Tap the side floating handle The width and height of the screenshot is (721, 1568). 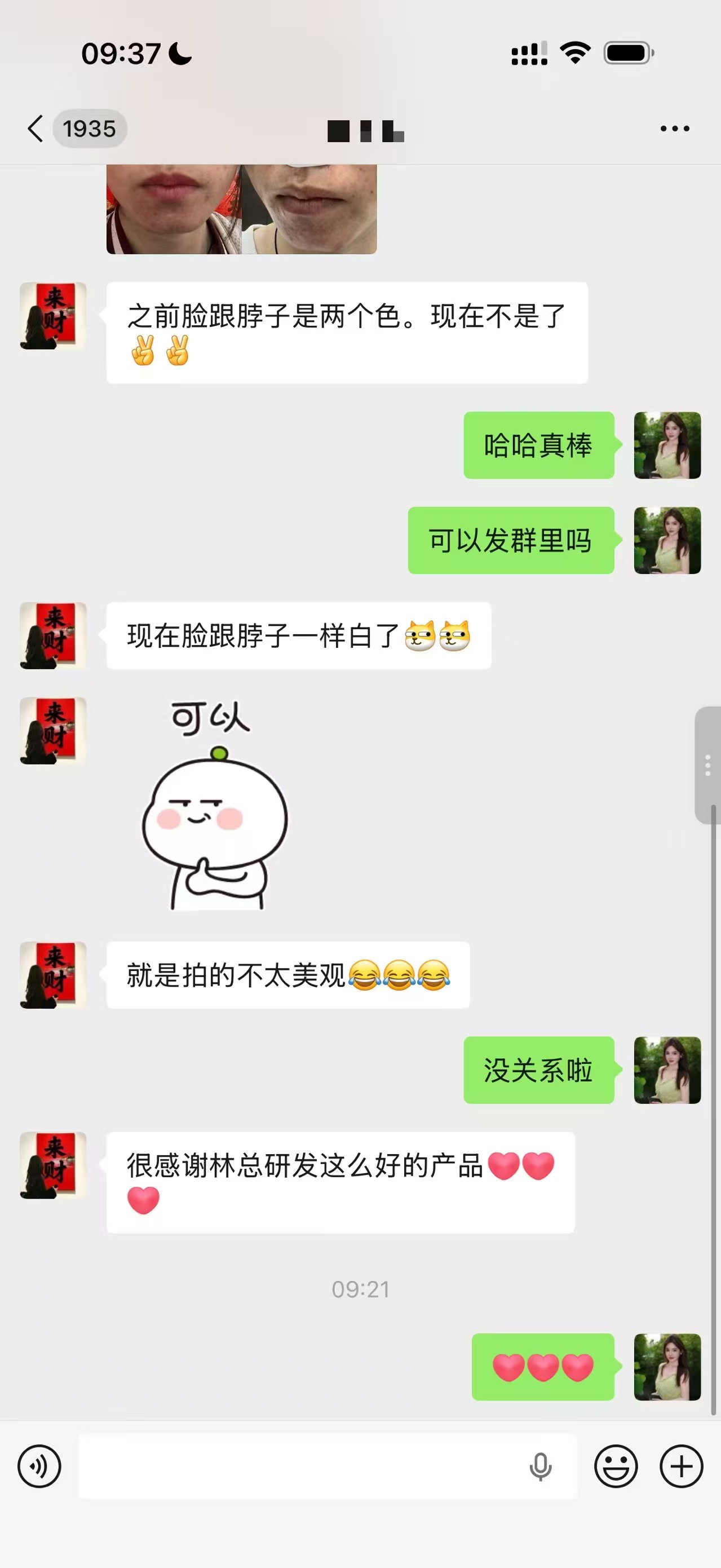(707, 765)
